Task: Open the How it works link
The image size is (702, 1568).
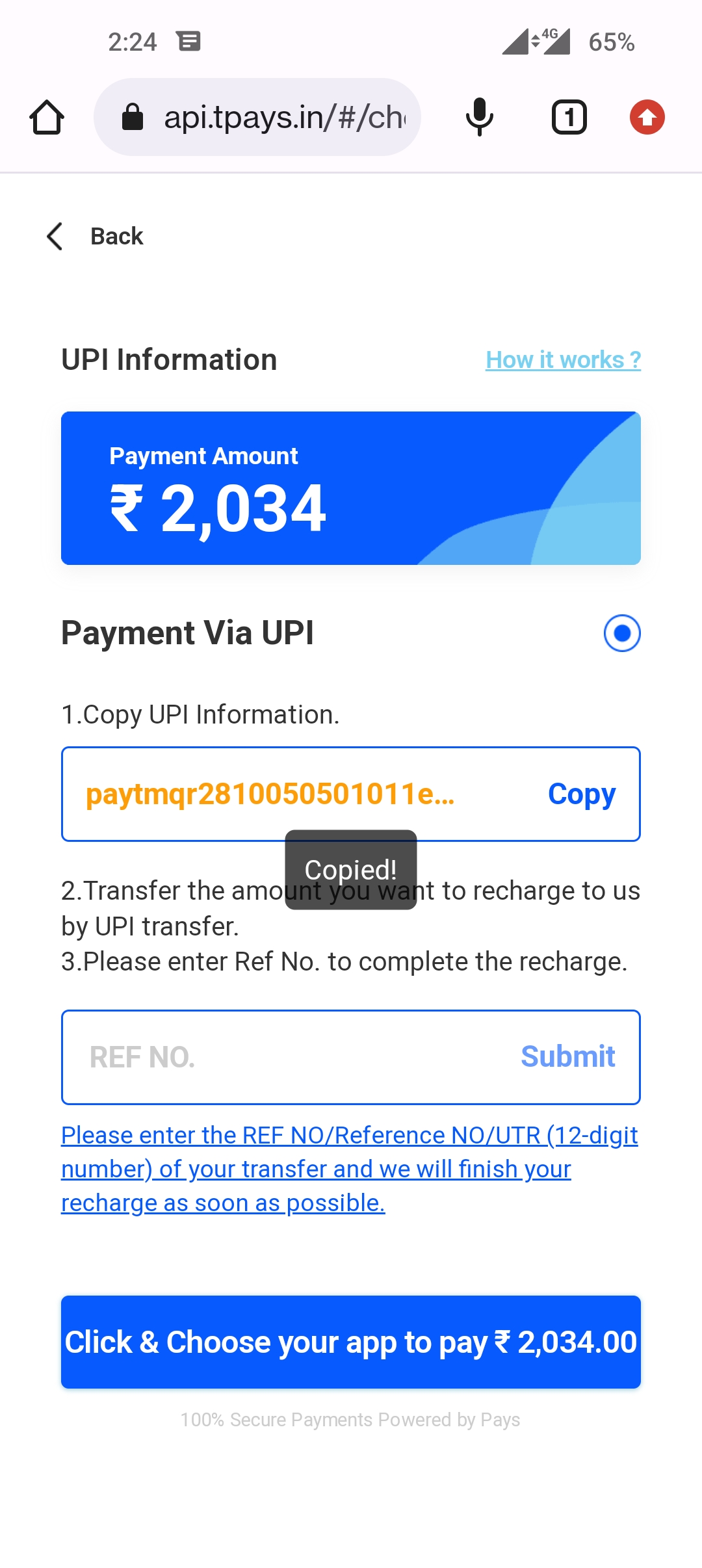Action: pyautogui.click(x=563, y=359)
